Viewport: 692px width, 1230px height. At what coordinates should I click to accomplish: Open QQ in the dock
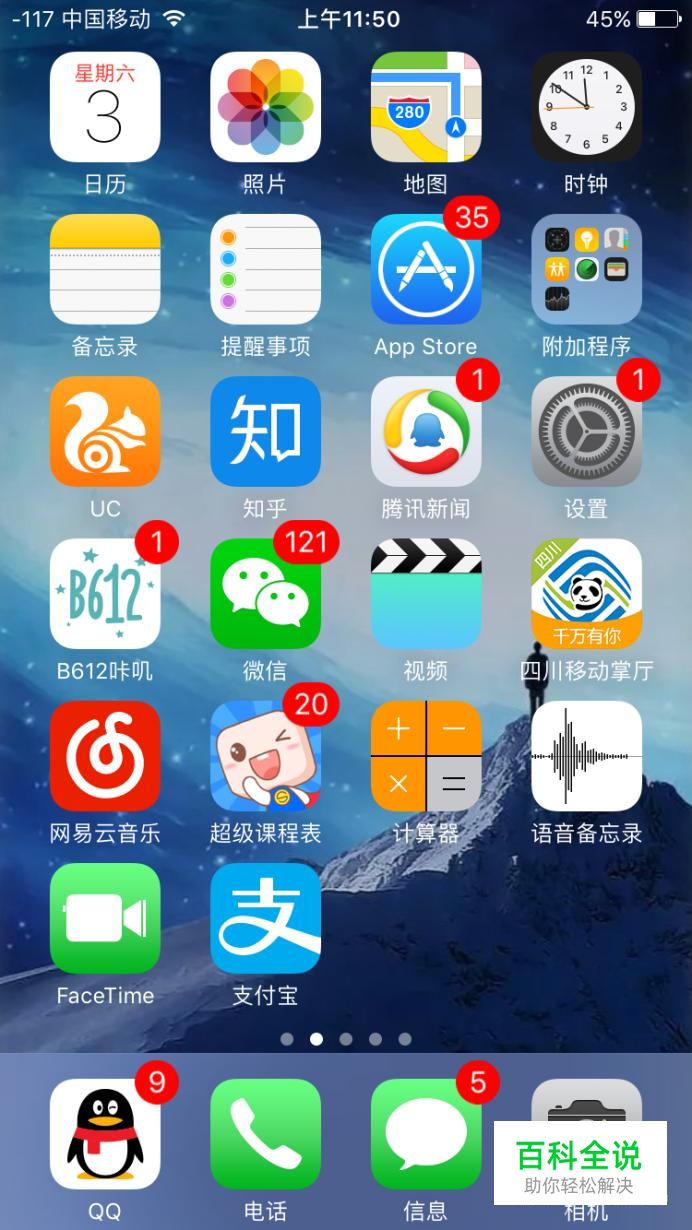[x=105, y=1133]
